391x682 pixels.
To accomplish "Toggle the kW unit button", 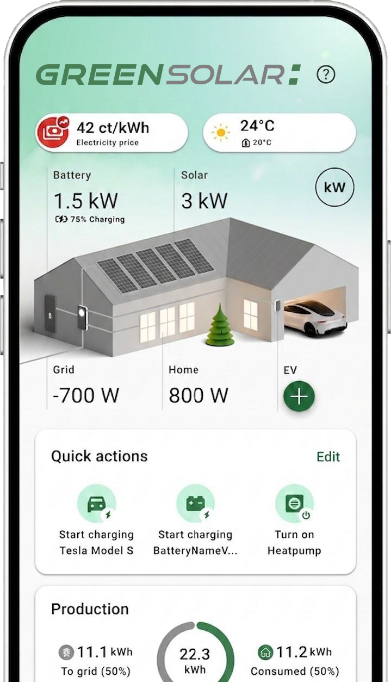I will pyautogui.click(x=334, y=187).
